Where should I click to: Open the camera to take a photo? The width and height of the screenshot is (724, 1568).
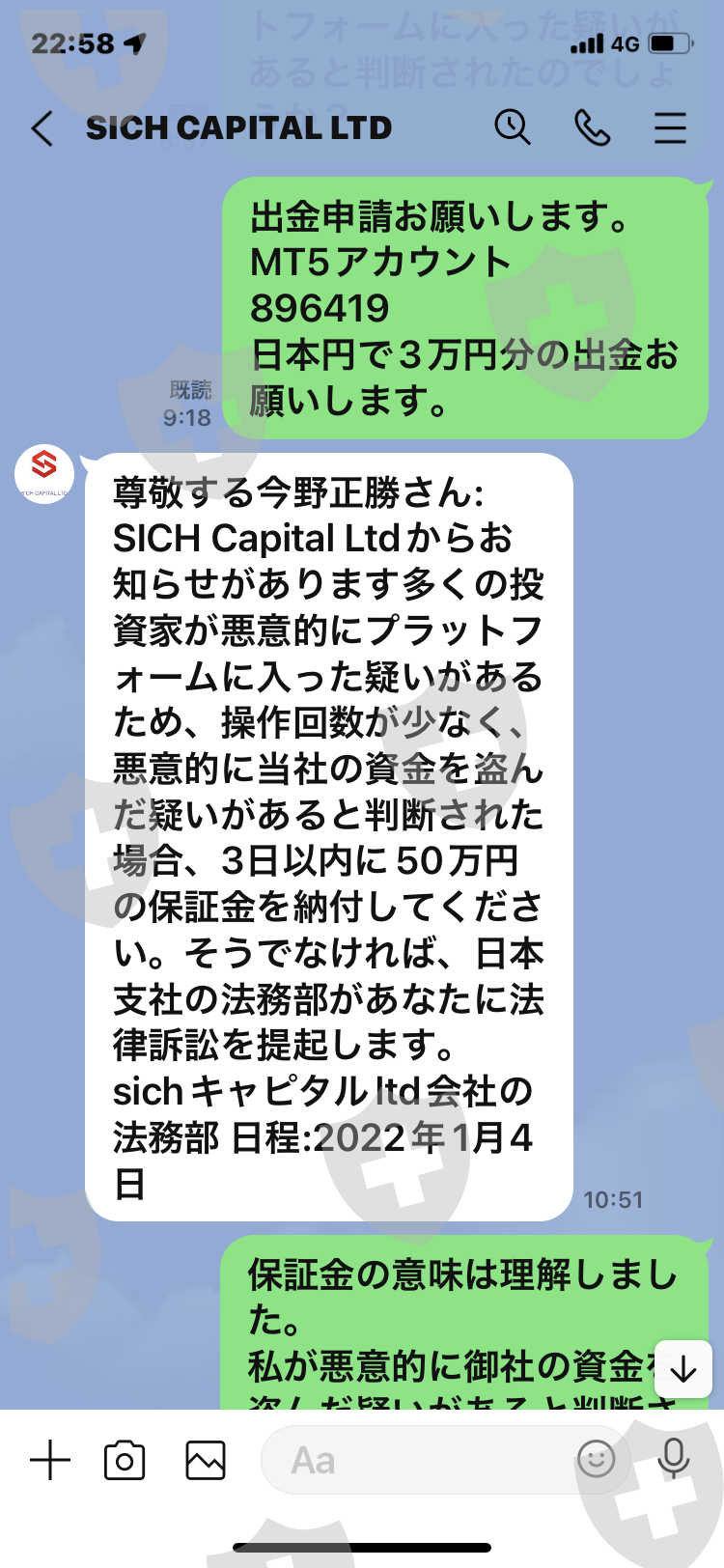click(x=125, y=1460)
